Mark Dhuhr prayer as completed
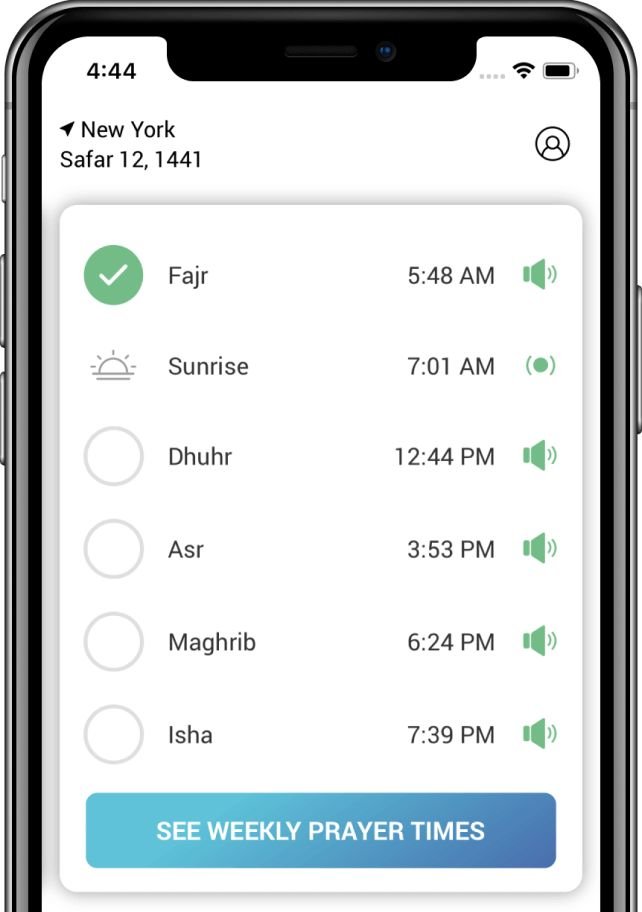Image resolution: width=642 pixels, height=912 pixels. 114,457
